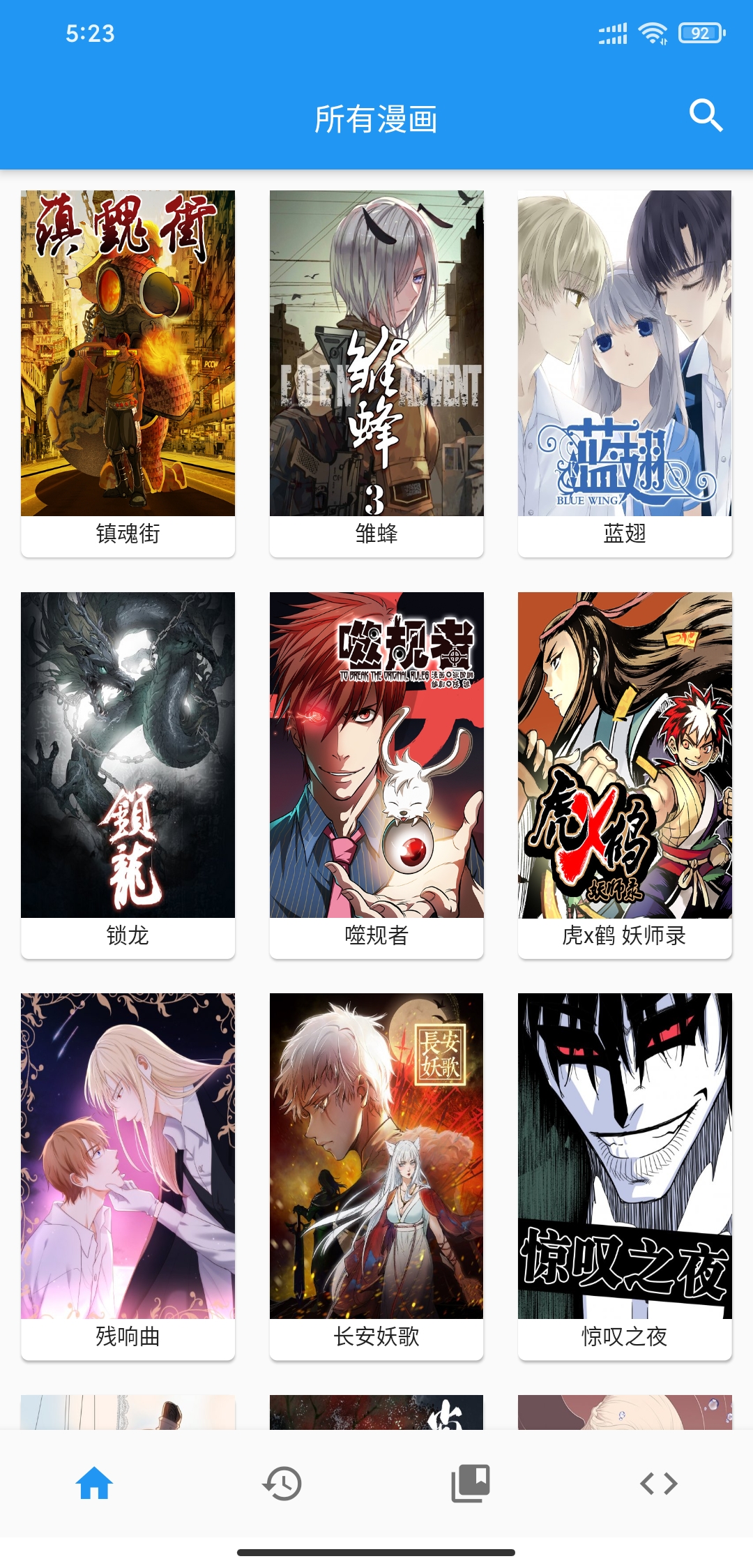Open the manga 长安妖歌
Viewport: 753px width, 1568px height.
376,1175
